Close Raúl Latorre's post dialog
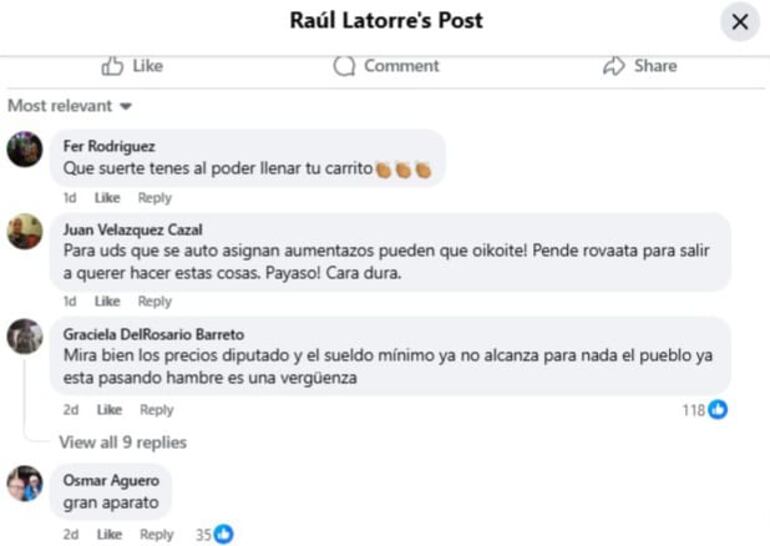The height and width of the screenshot is (546, 770). click(740, 22)
